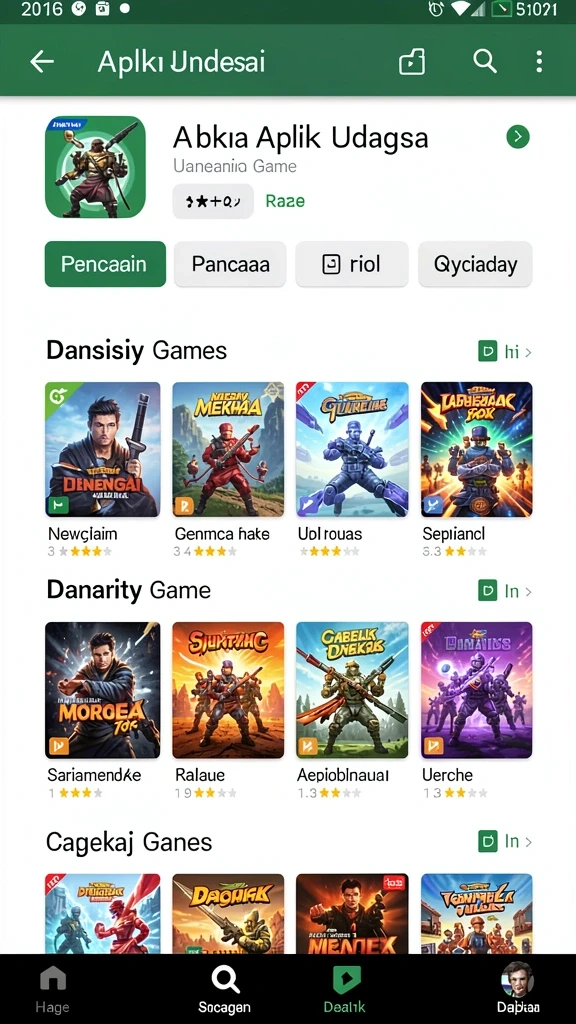Switch to the Socagen search tab

225,990
